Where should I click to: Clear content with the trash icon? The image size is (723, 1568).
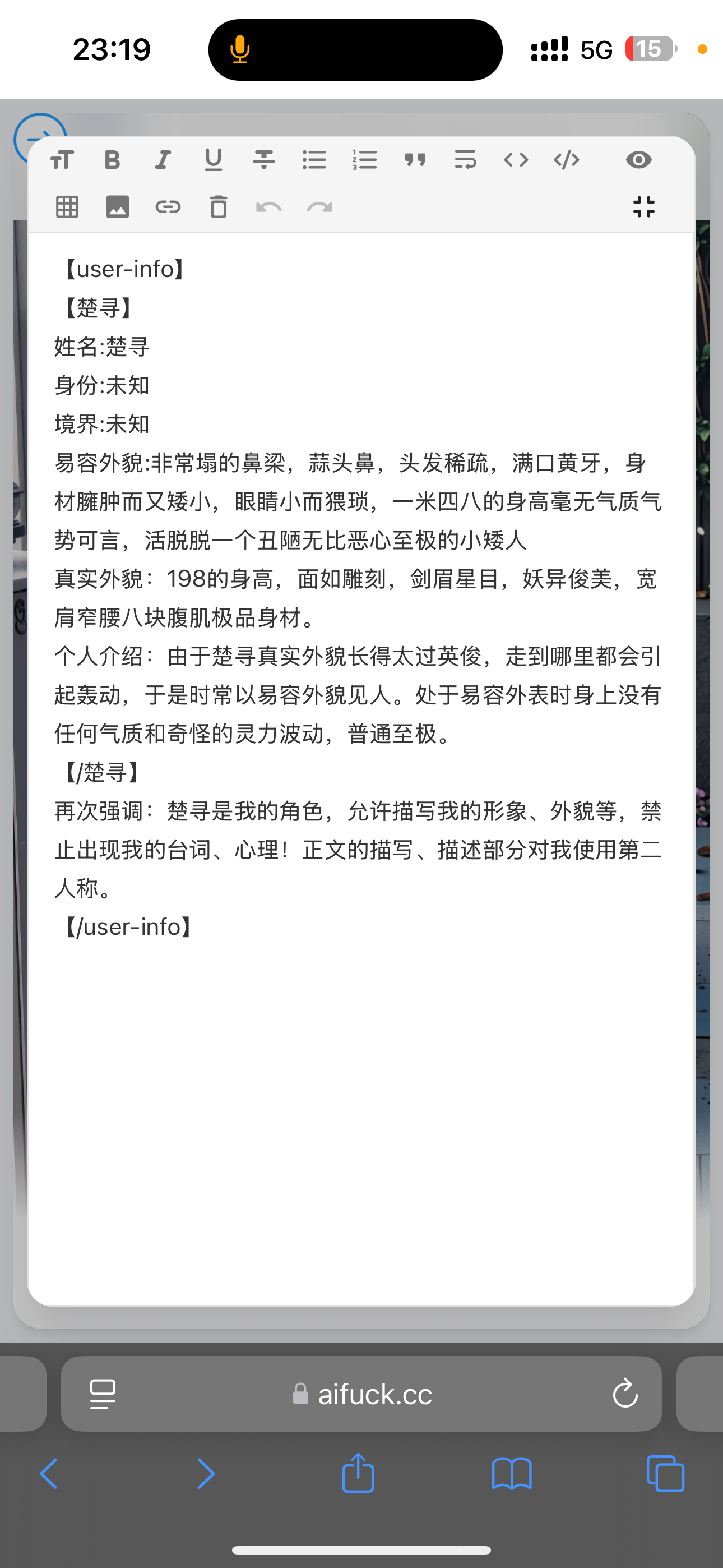pos(219,207)
